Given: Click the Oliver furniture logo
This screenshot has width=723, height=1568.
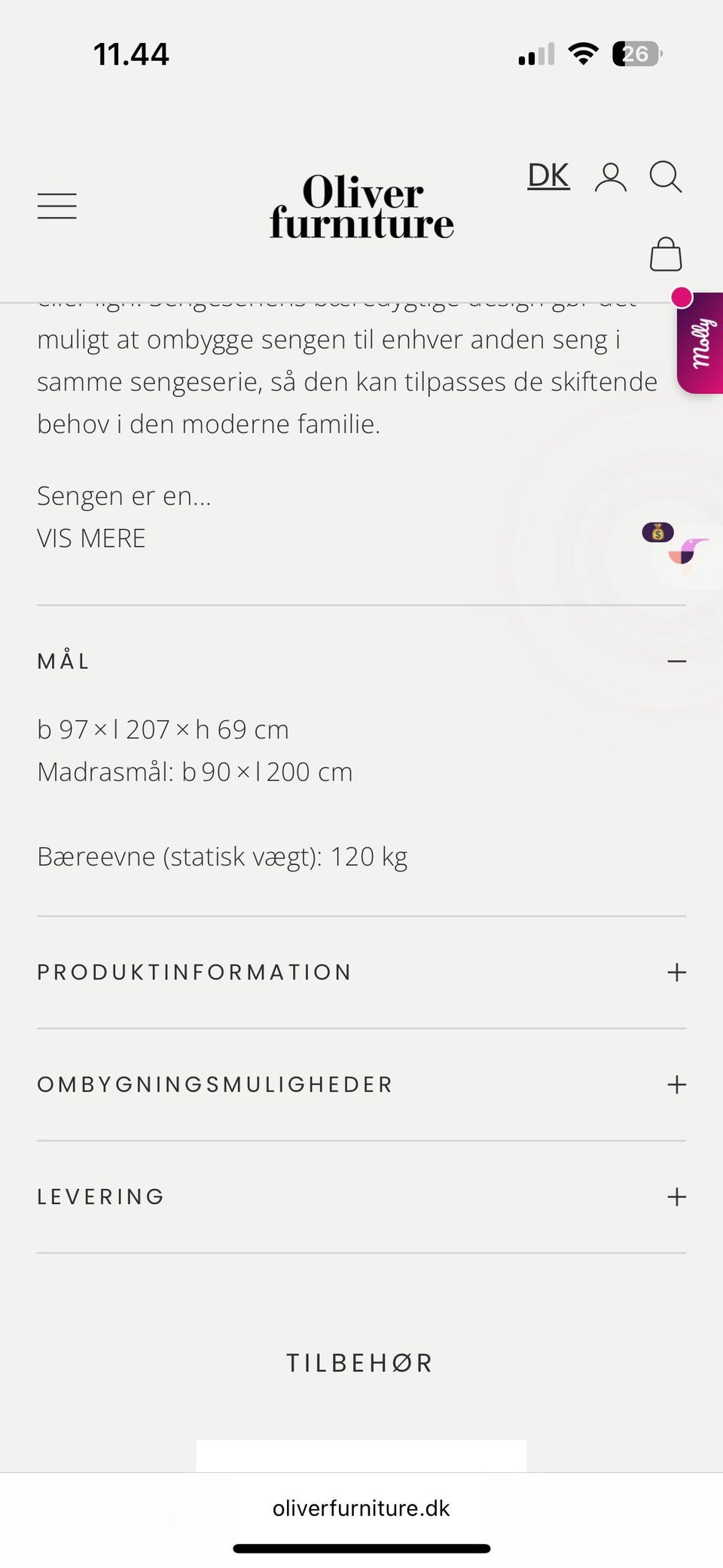Looking at the screenshot, I should click(361, 205).
